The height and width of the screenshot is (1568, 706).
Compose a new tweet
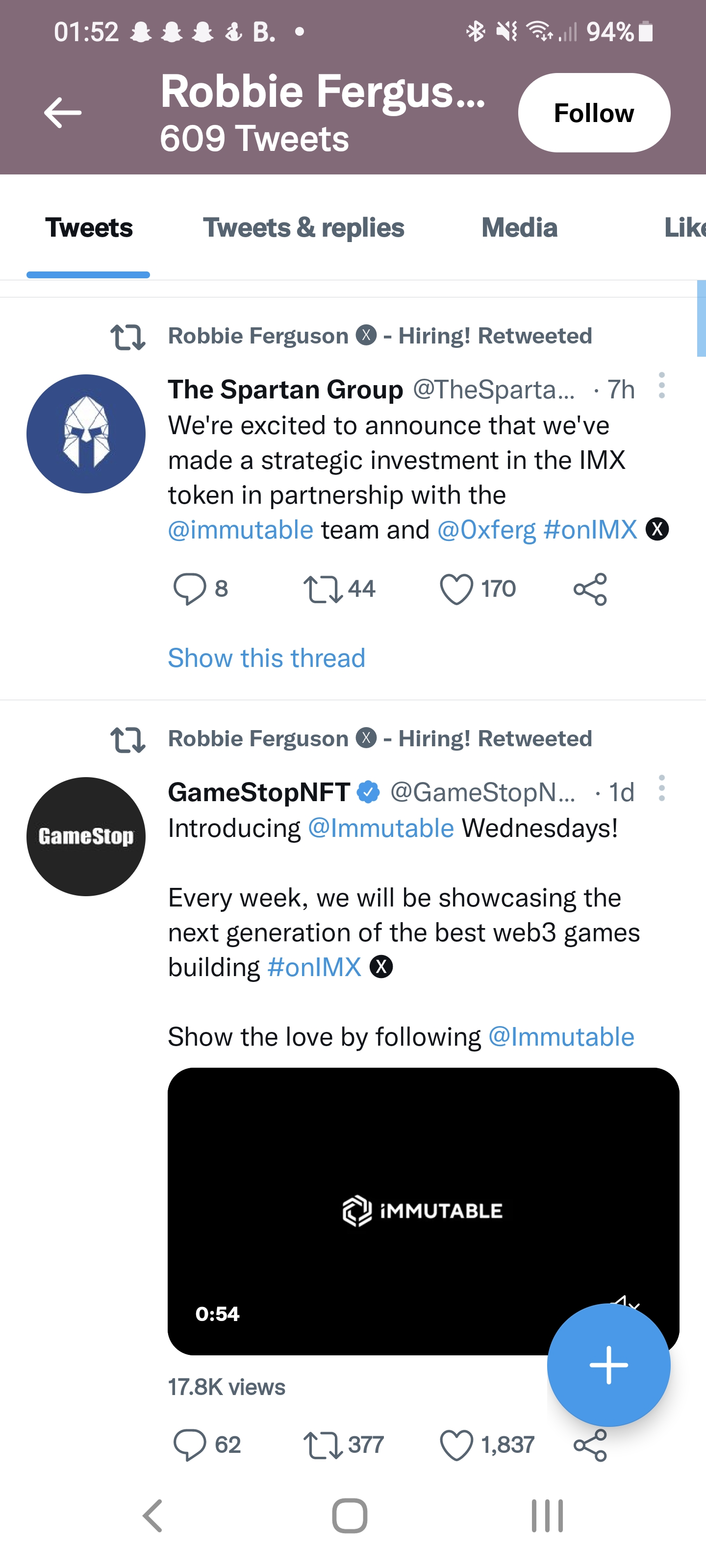(608, 1365)
